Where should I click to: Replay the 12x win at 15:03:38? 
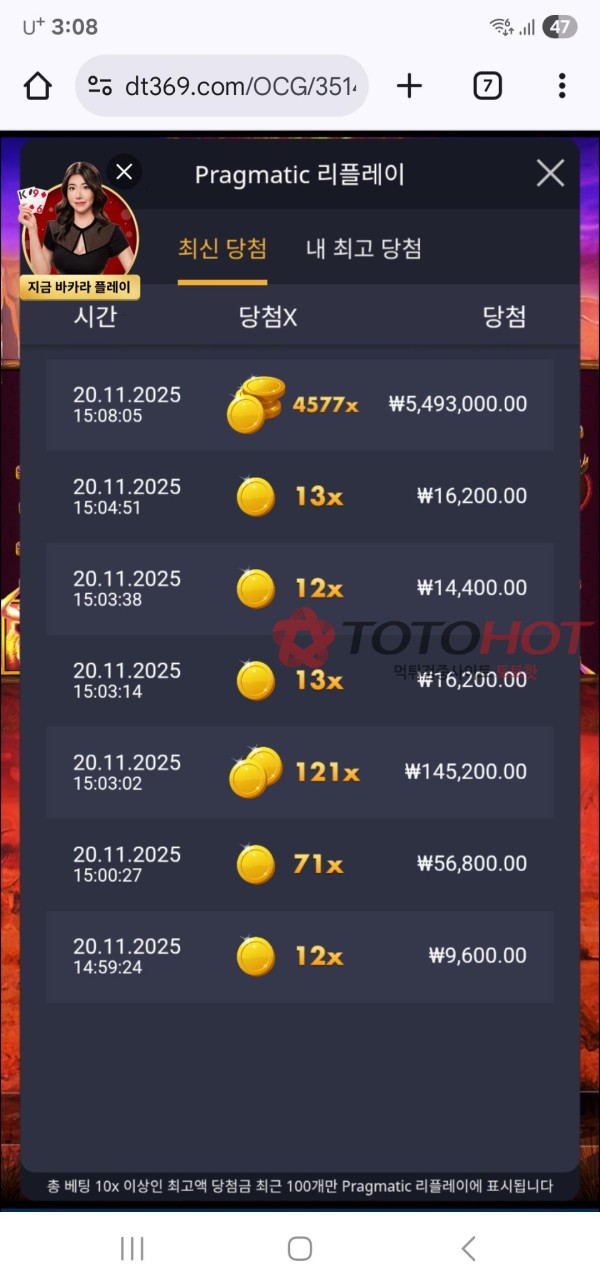click(300, 588)
